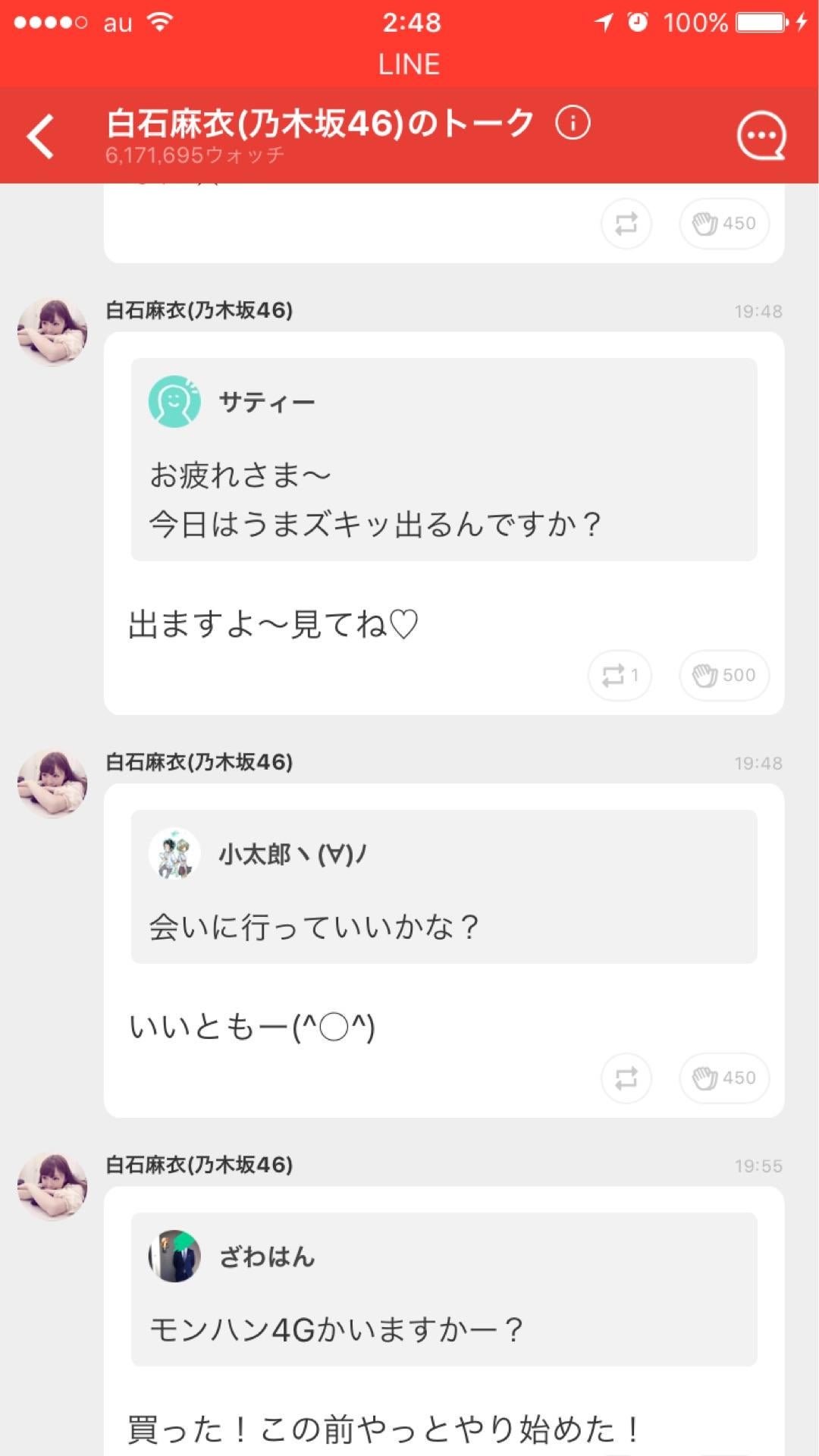Open サティー's profile icon
The image size is (819, 1456).
(174, 402)
